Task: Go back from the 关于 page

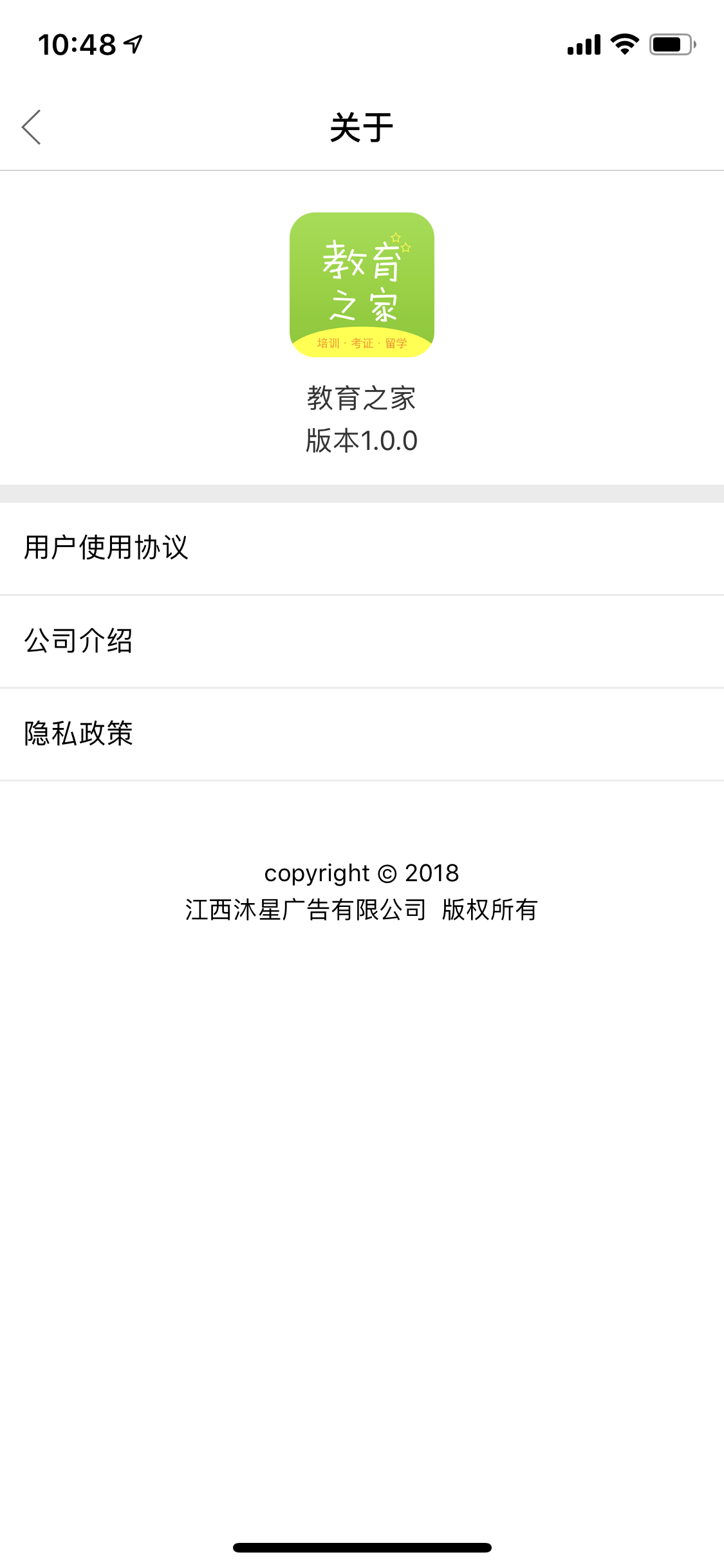Action: tap(32, 127)
